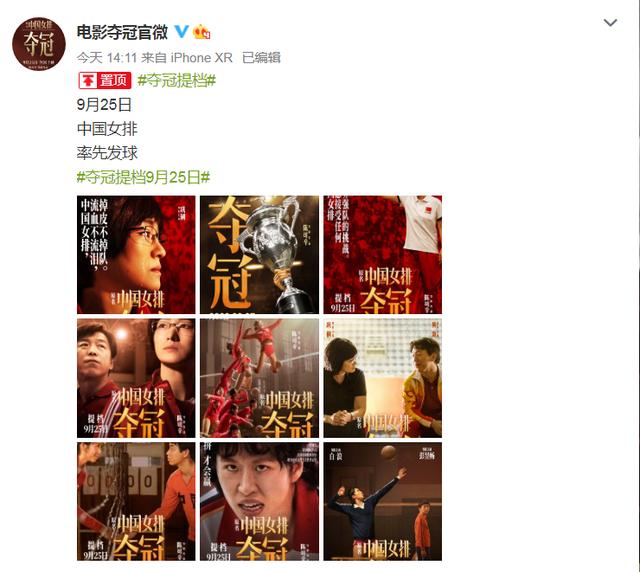The width and height of the screenshot is (640, 572).
Task: View poster of man in red jersey
Action: pyautogui.click(x=136, y=501)
